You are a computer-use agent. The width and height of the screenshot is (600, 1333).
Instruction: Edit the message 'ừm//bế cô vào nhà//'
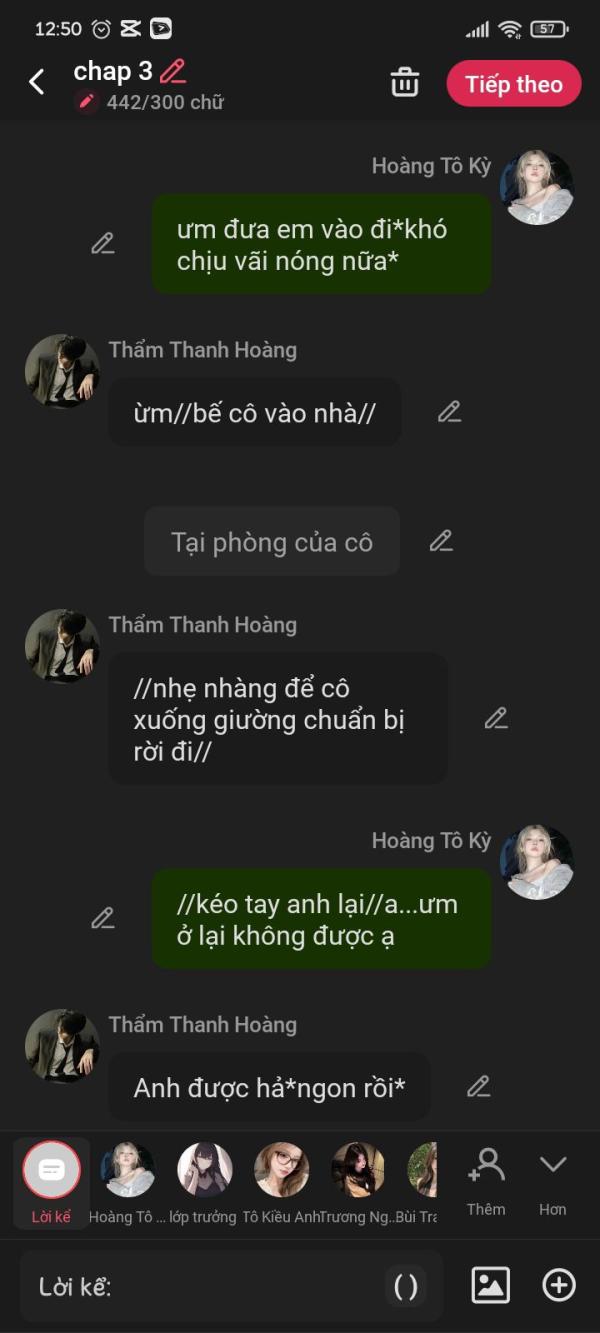(x=449, y=412)
